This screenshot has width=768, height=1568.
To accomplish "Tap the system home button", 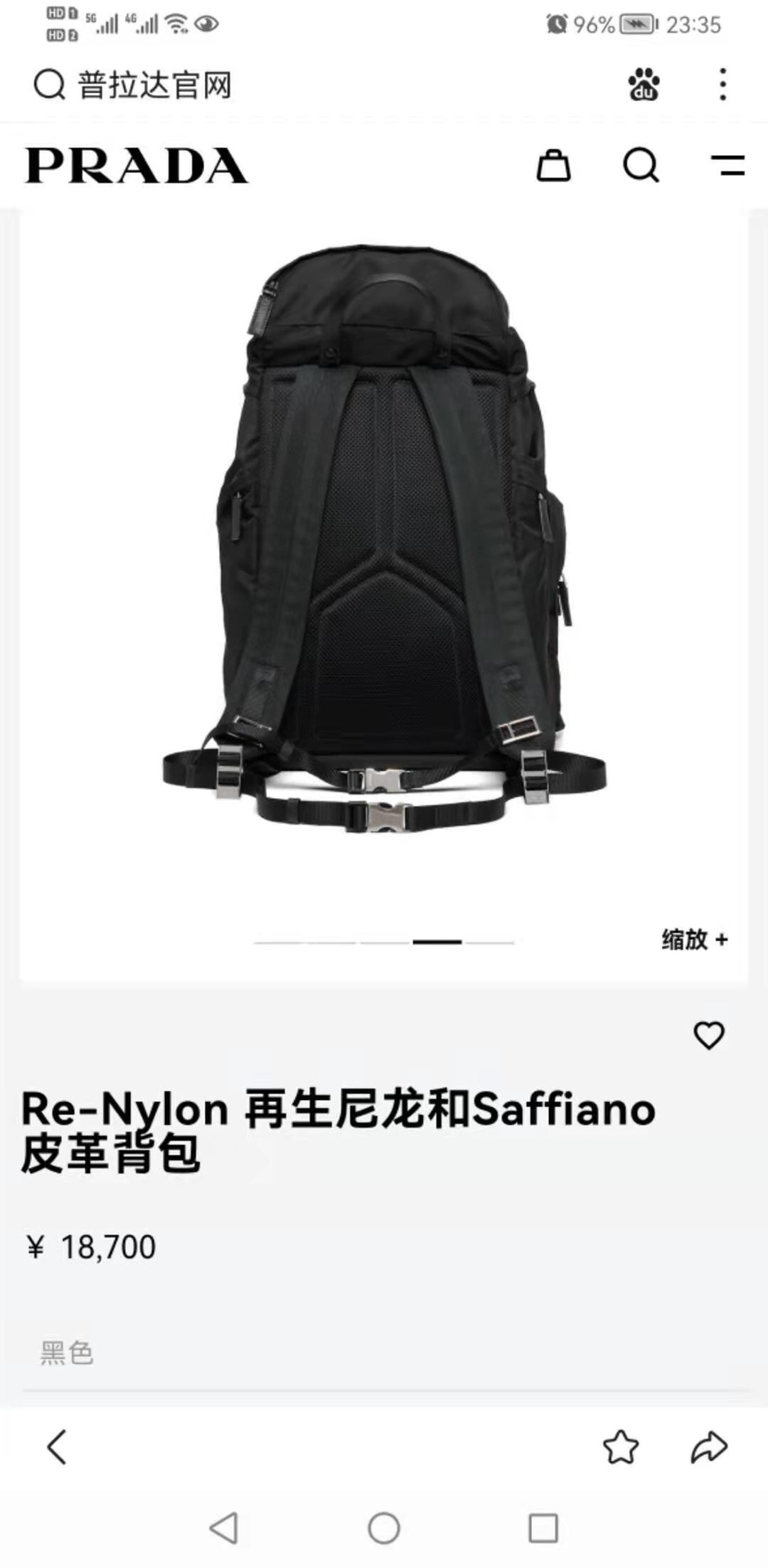I will coord(384,1528).
